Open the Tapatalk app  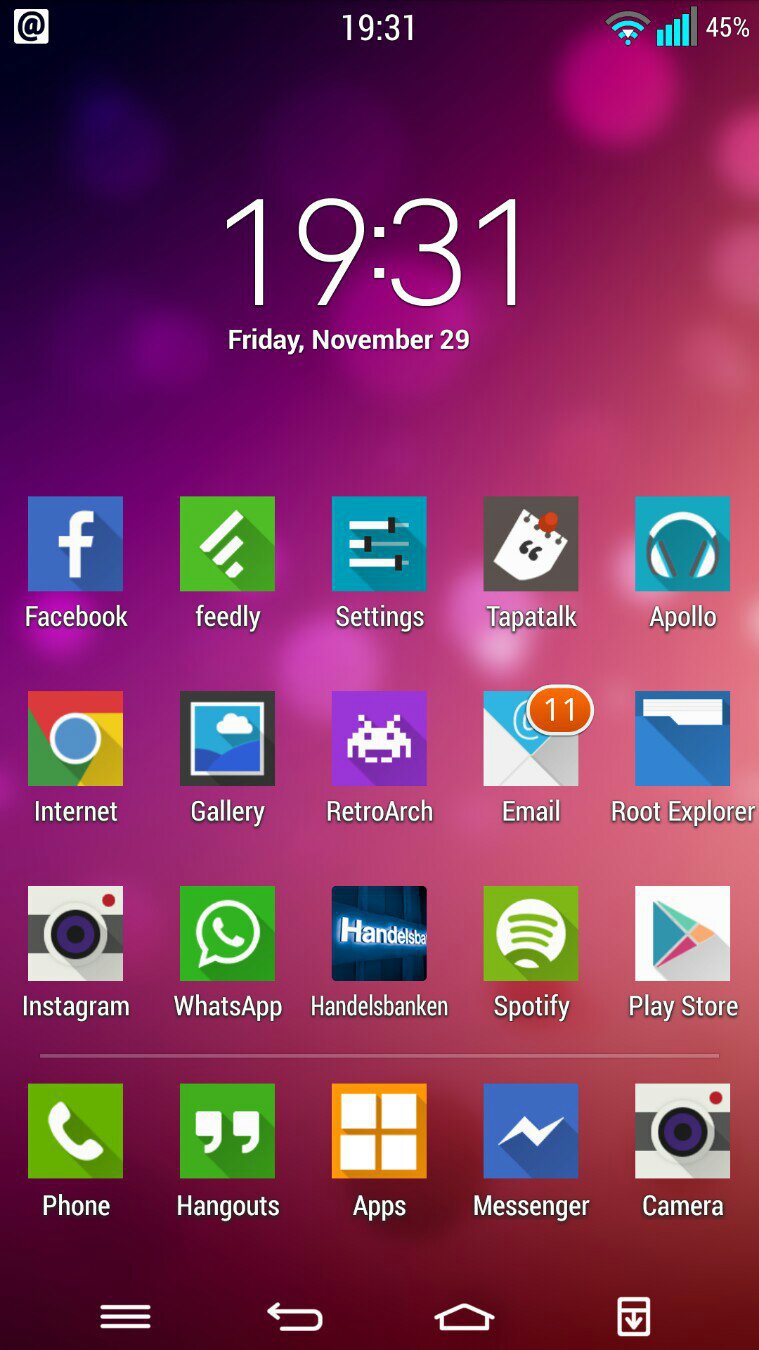[x=531, y=544]
